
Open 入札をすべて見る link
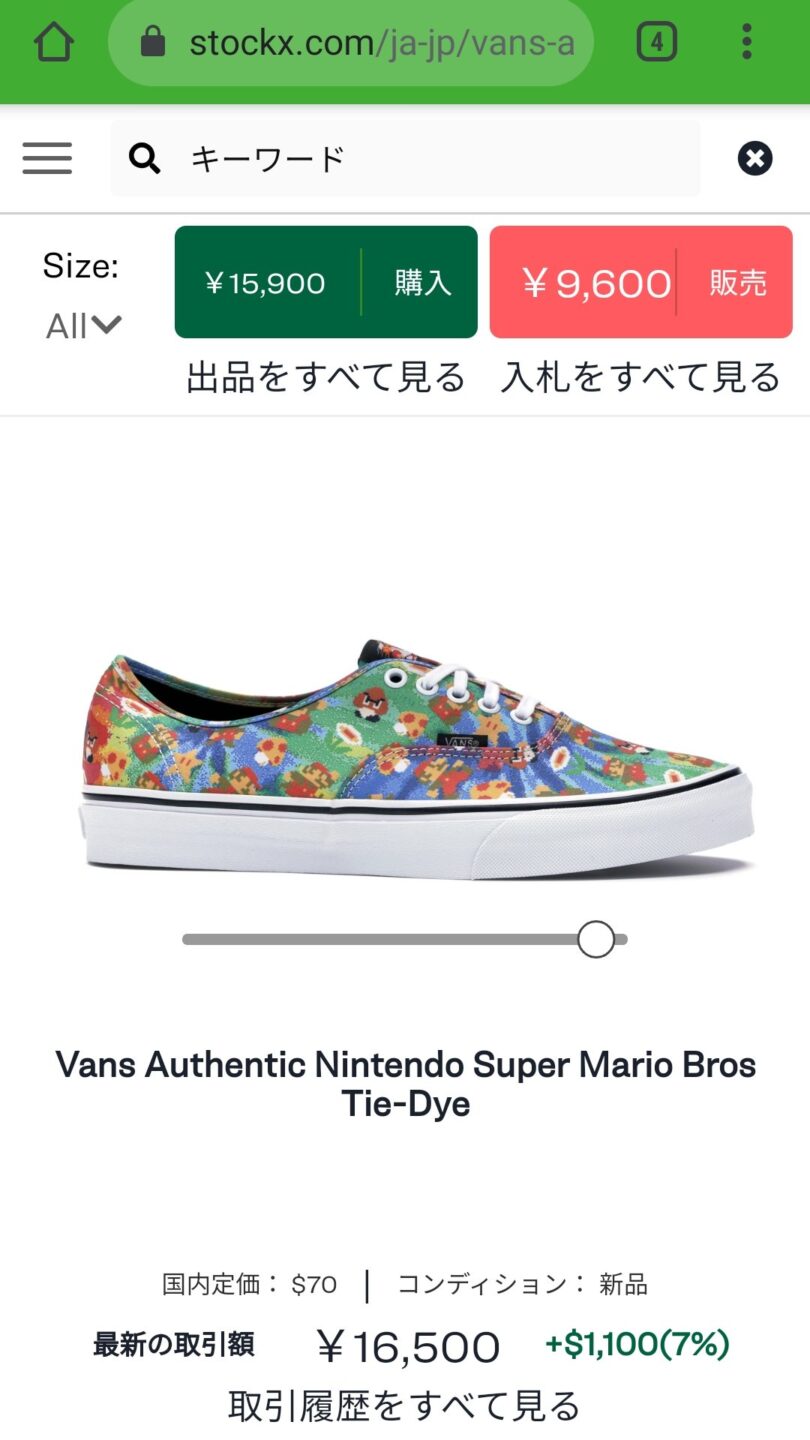coord(641,378)
